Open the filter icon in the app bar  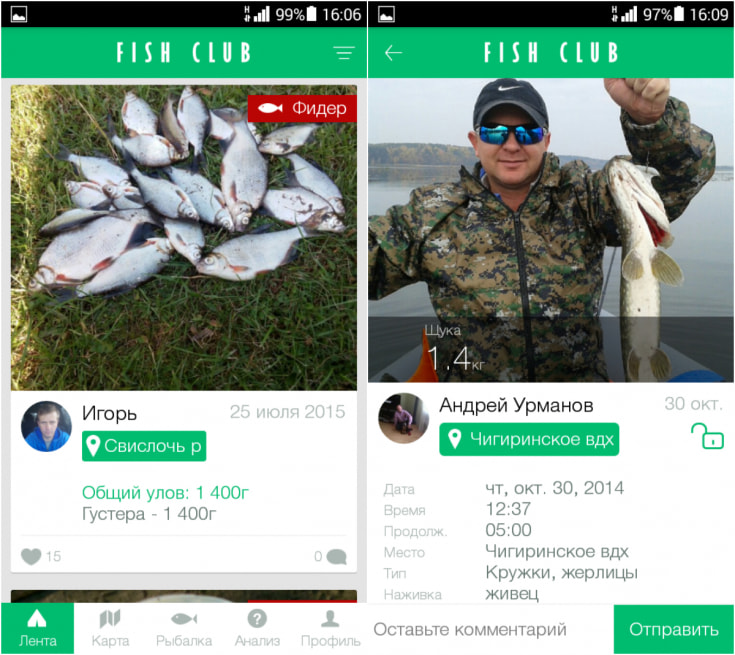[343, 53]
